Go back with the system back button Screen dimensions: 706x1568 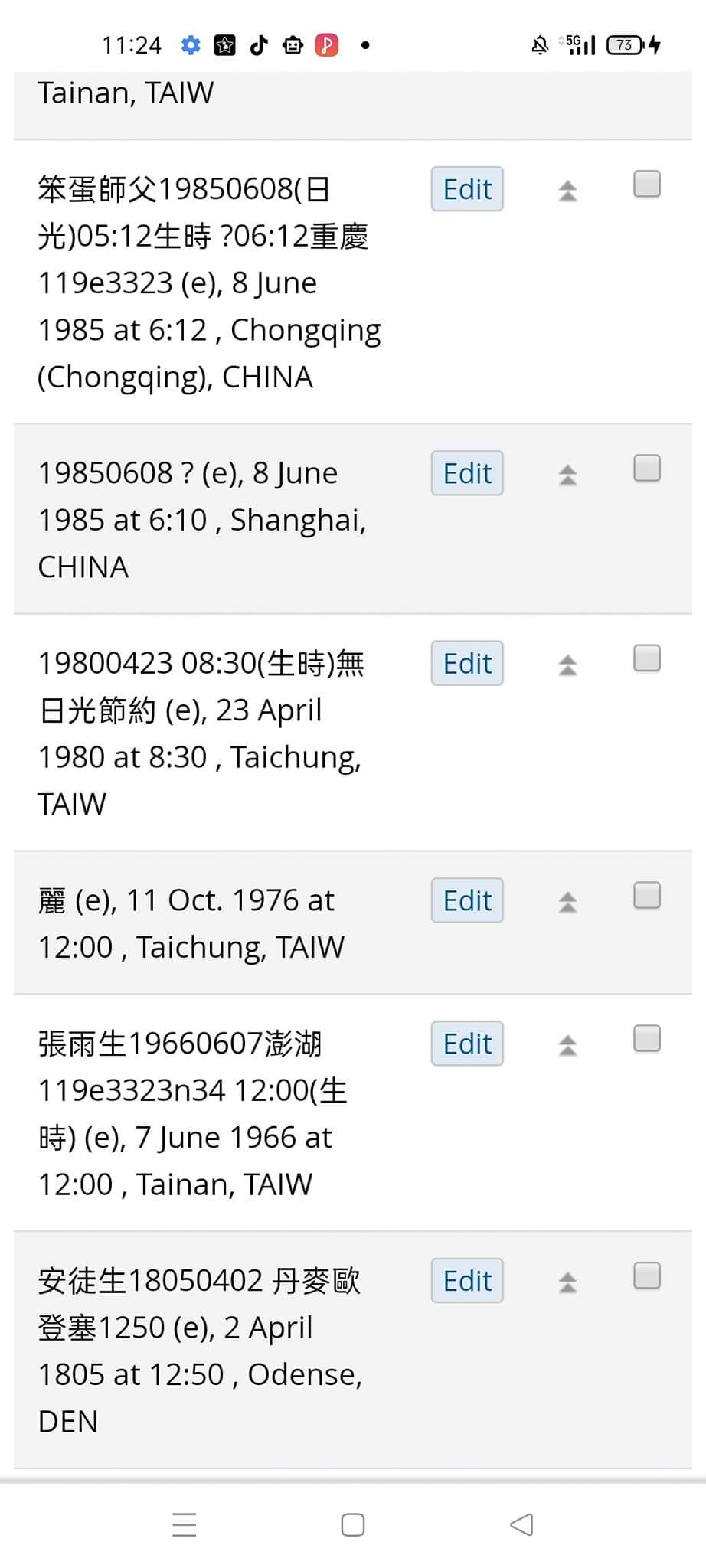pyautogui.click(x=521, y=1524)
